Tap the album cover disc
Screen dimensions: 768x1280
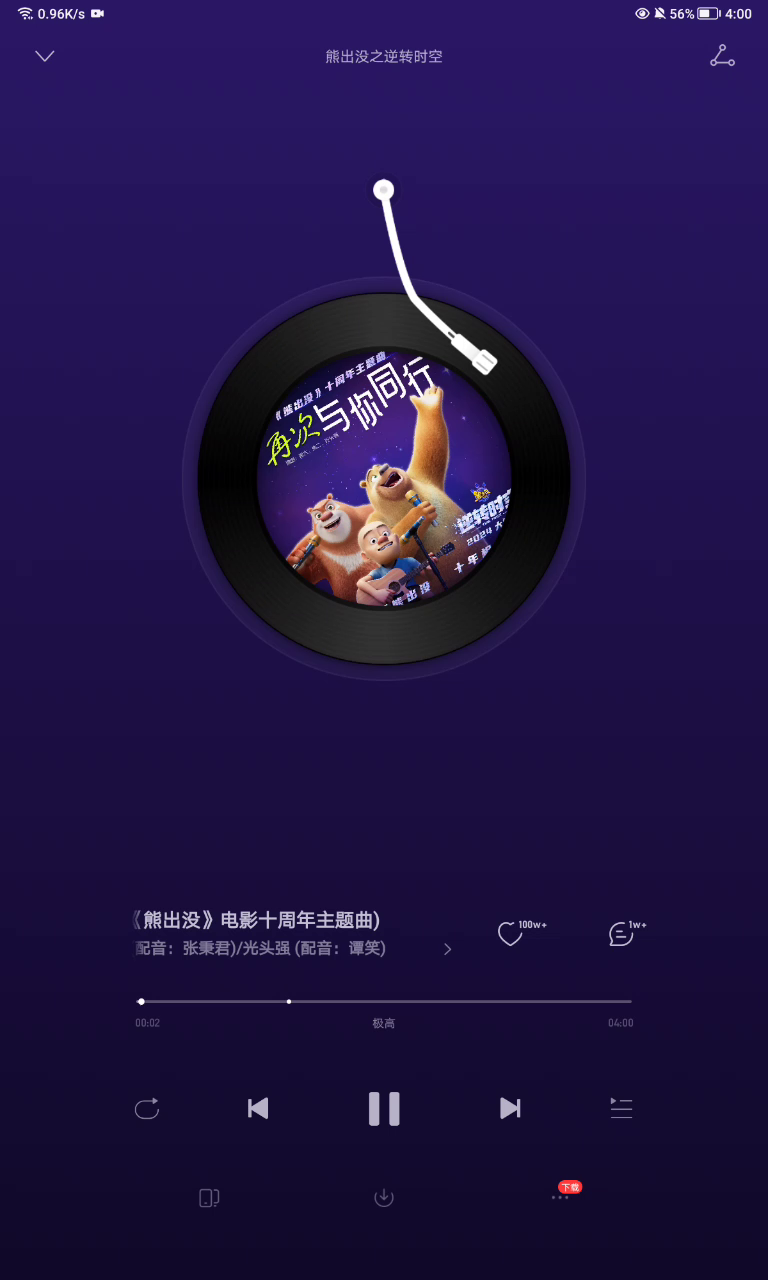384,480
